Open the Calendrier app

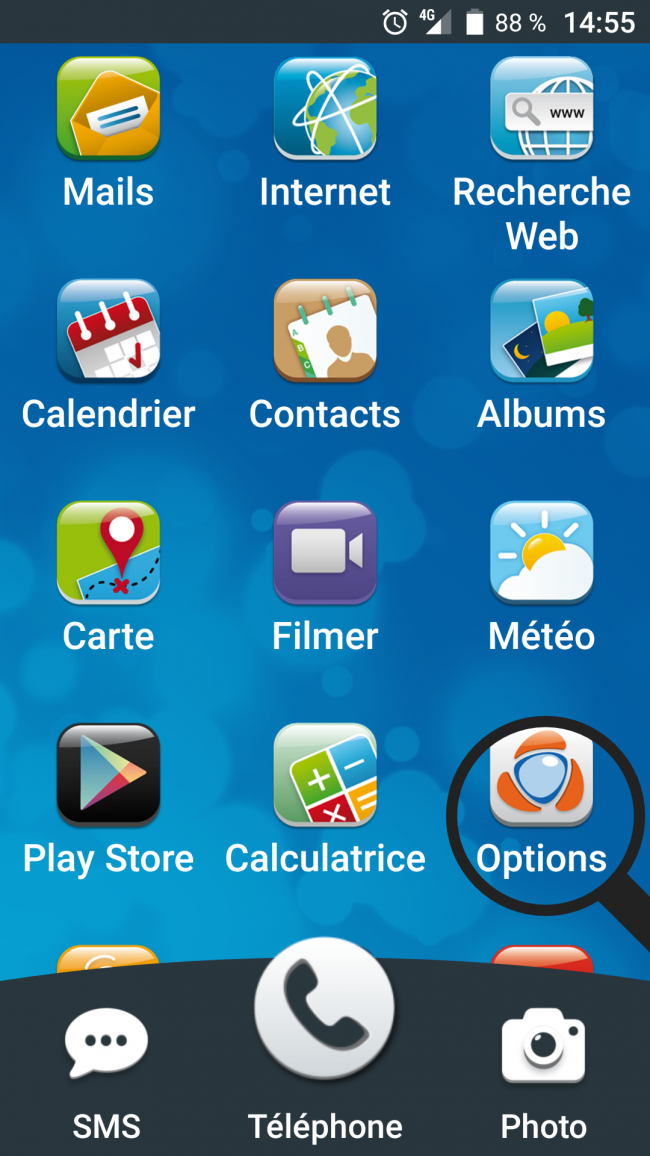click(108, 330)
